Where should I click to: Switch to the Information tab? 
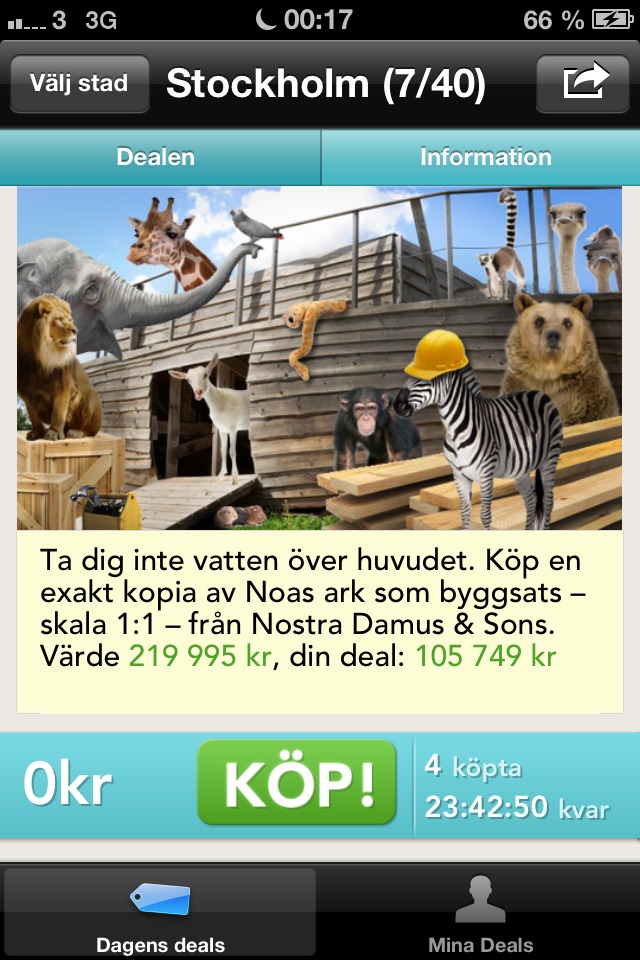[485, 157]
